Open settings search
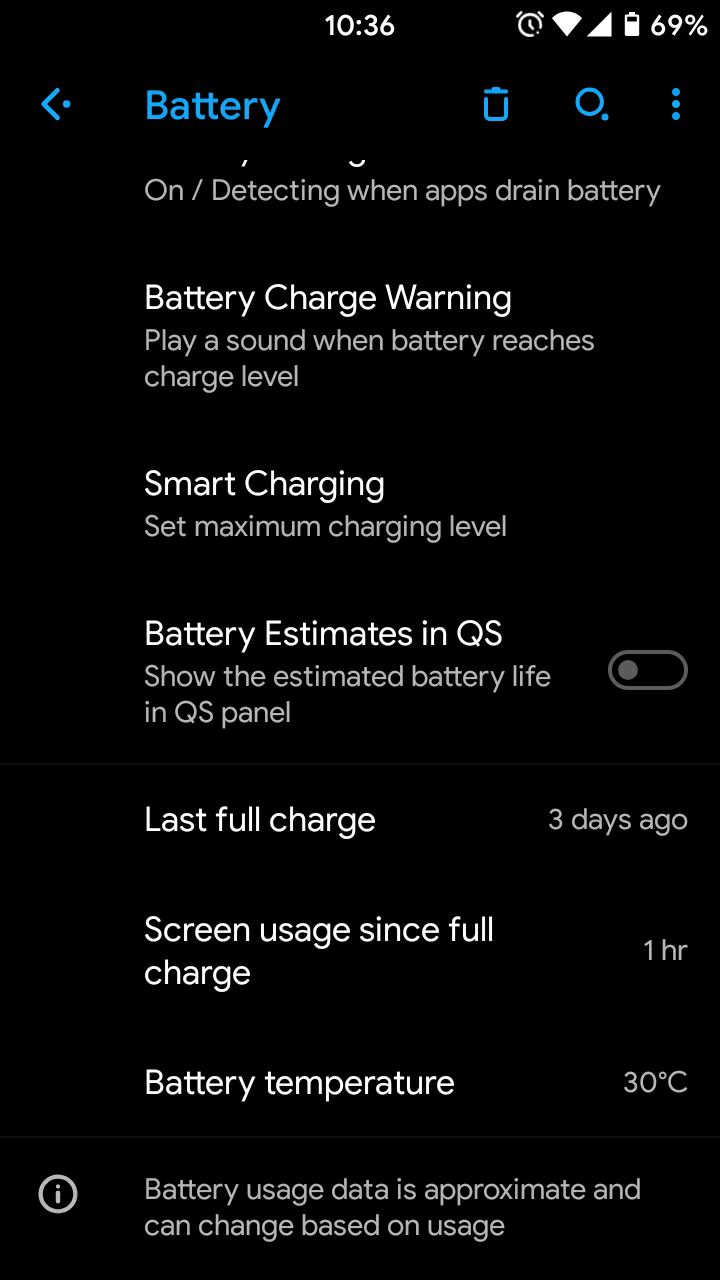 tap(592, 104)
